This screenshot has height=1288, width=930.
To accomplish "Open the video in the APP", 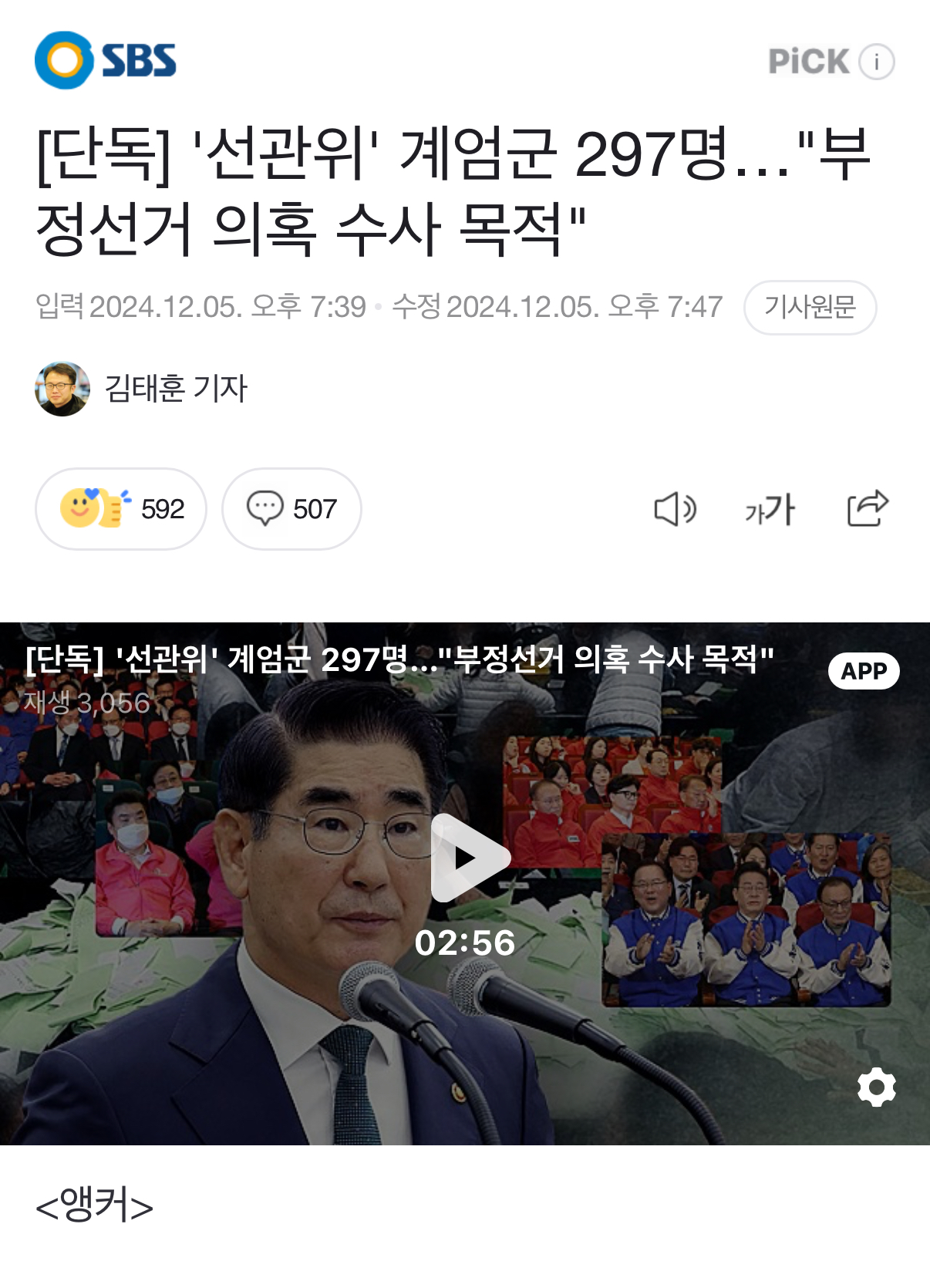I will [863, 671].
